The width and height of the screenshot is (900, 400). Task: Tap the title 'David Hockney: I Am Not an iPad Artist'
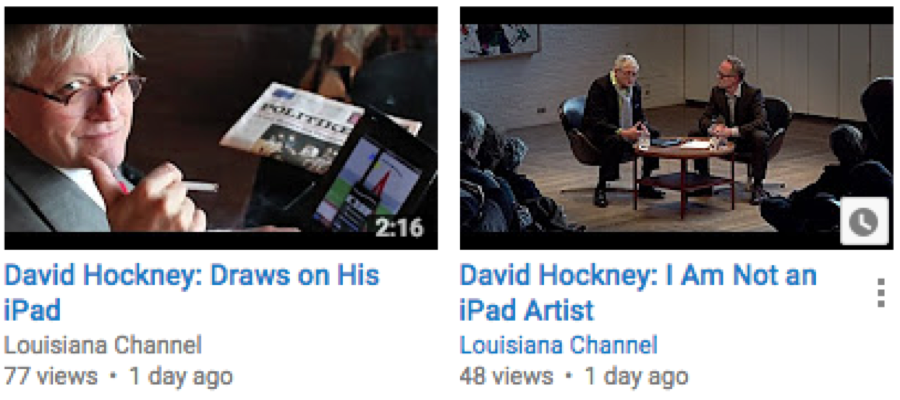[637, 291]
